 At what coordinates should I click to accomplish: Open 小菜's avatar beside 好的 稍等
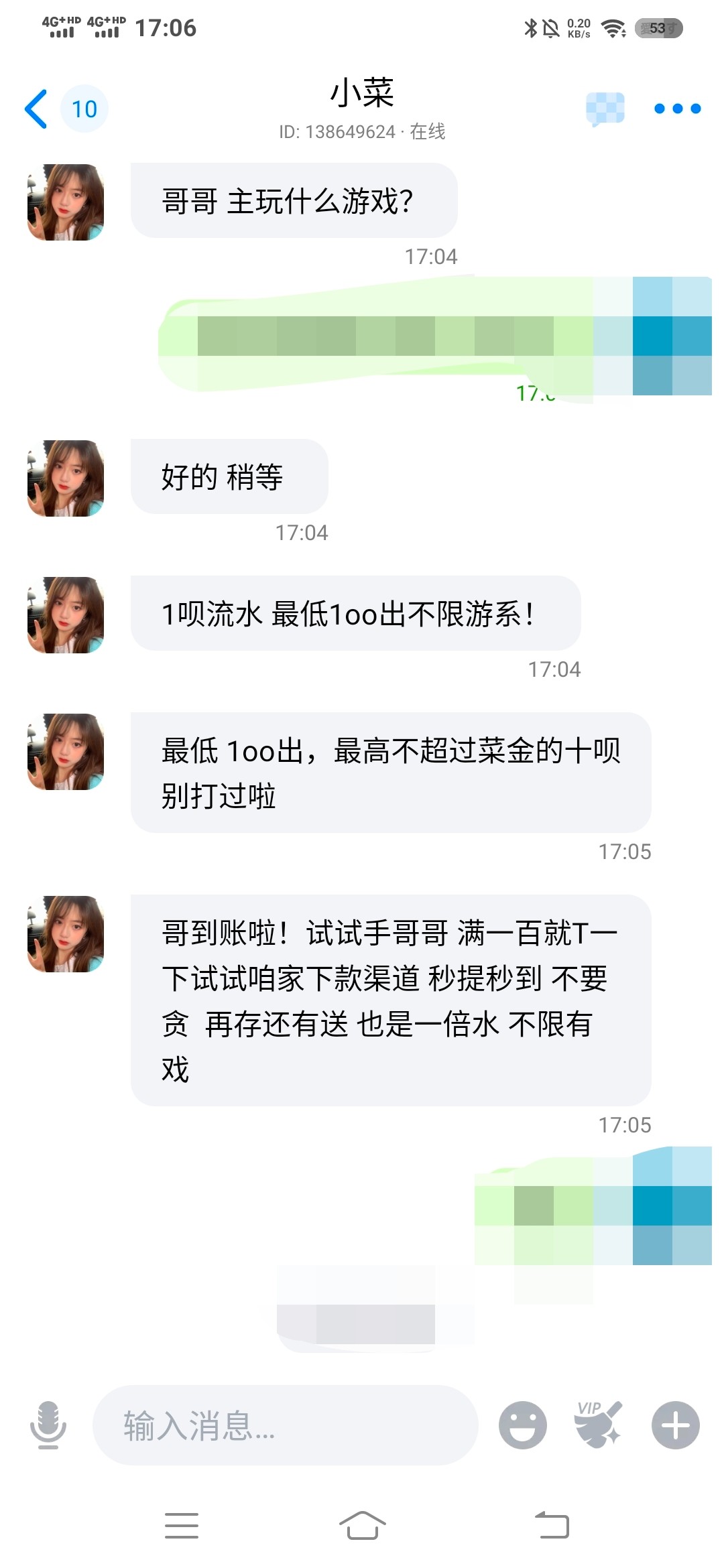66,478
